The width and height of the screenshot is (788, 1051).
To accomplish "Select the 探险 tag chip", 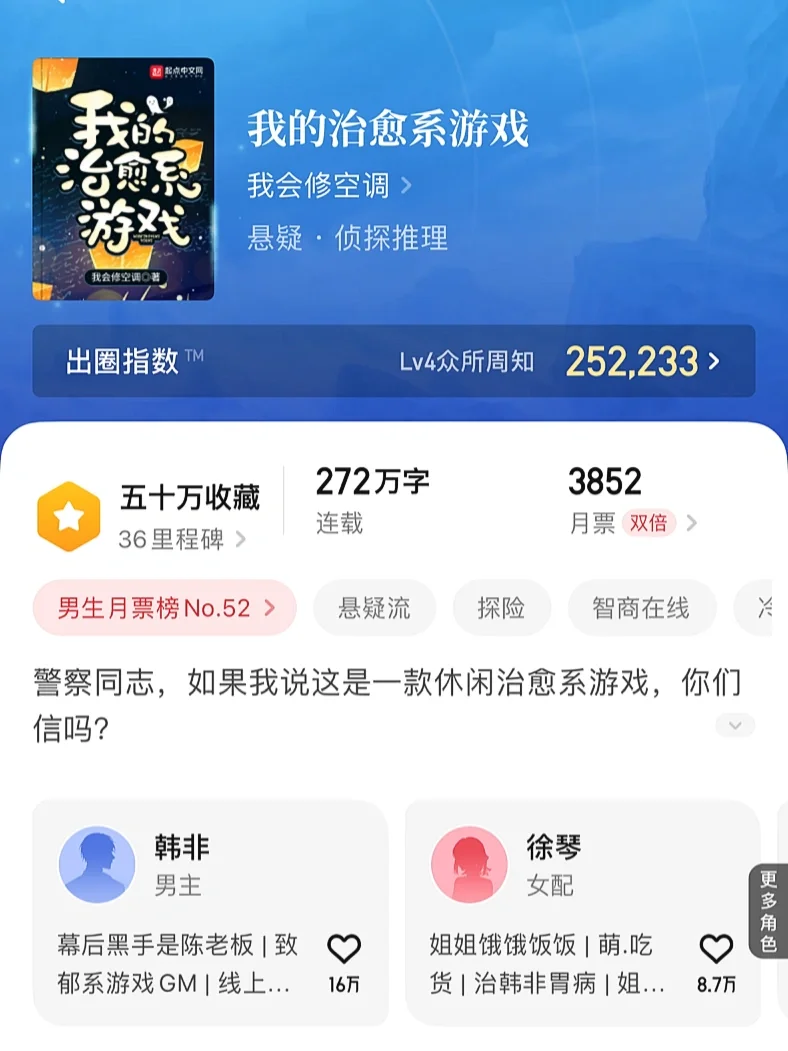I will [x=501, y=608].
